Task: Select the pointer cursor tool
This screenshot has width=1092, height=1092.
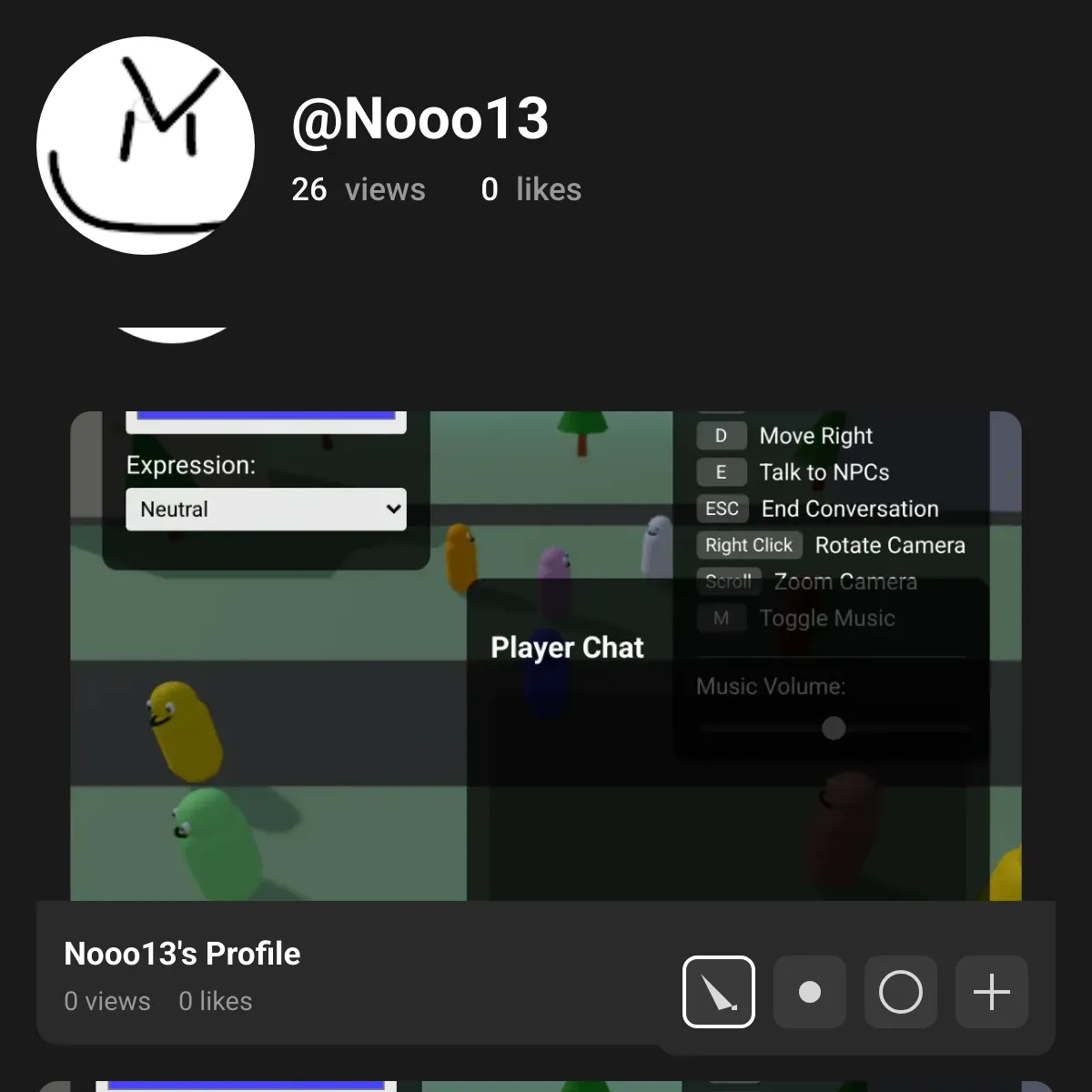Action: pos(719,992)
